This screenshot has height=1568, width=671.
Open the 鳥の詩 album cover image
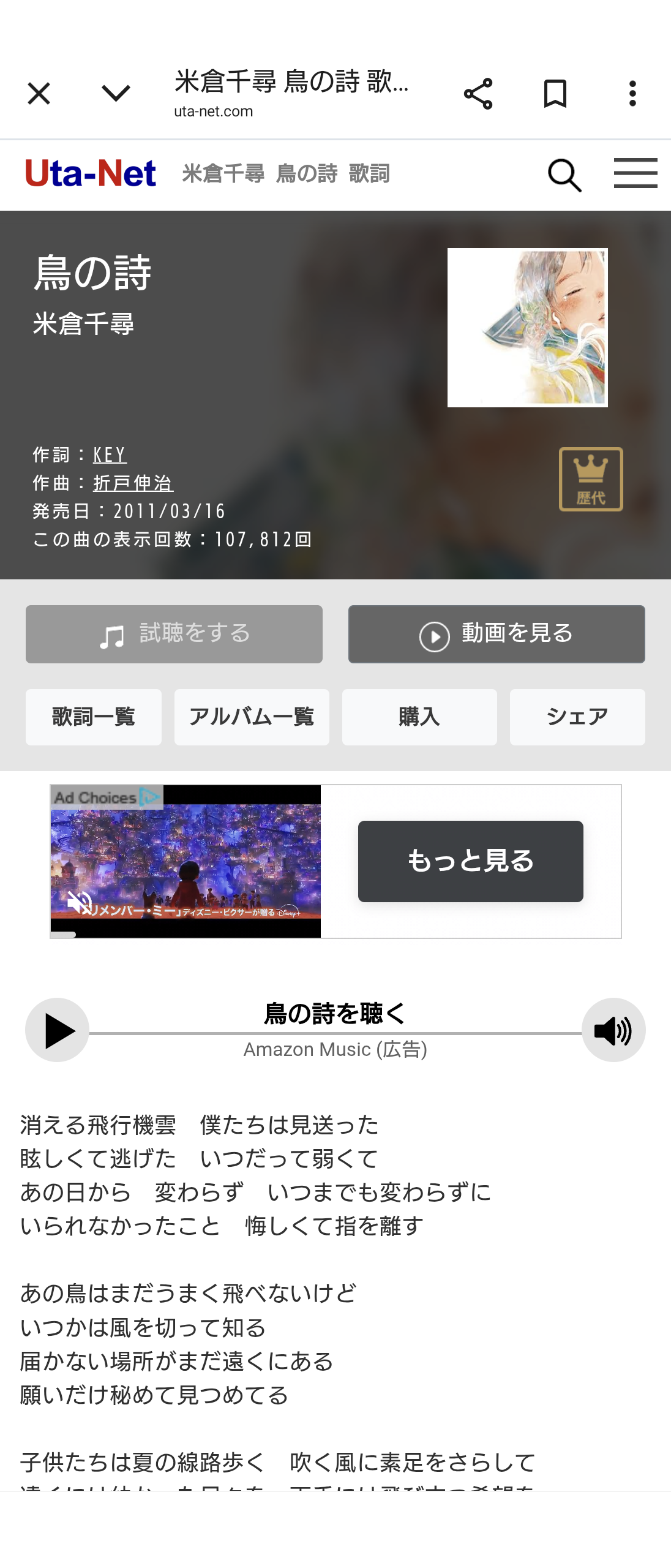[x=527, y=328]
